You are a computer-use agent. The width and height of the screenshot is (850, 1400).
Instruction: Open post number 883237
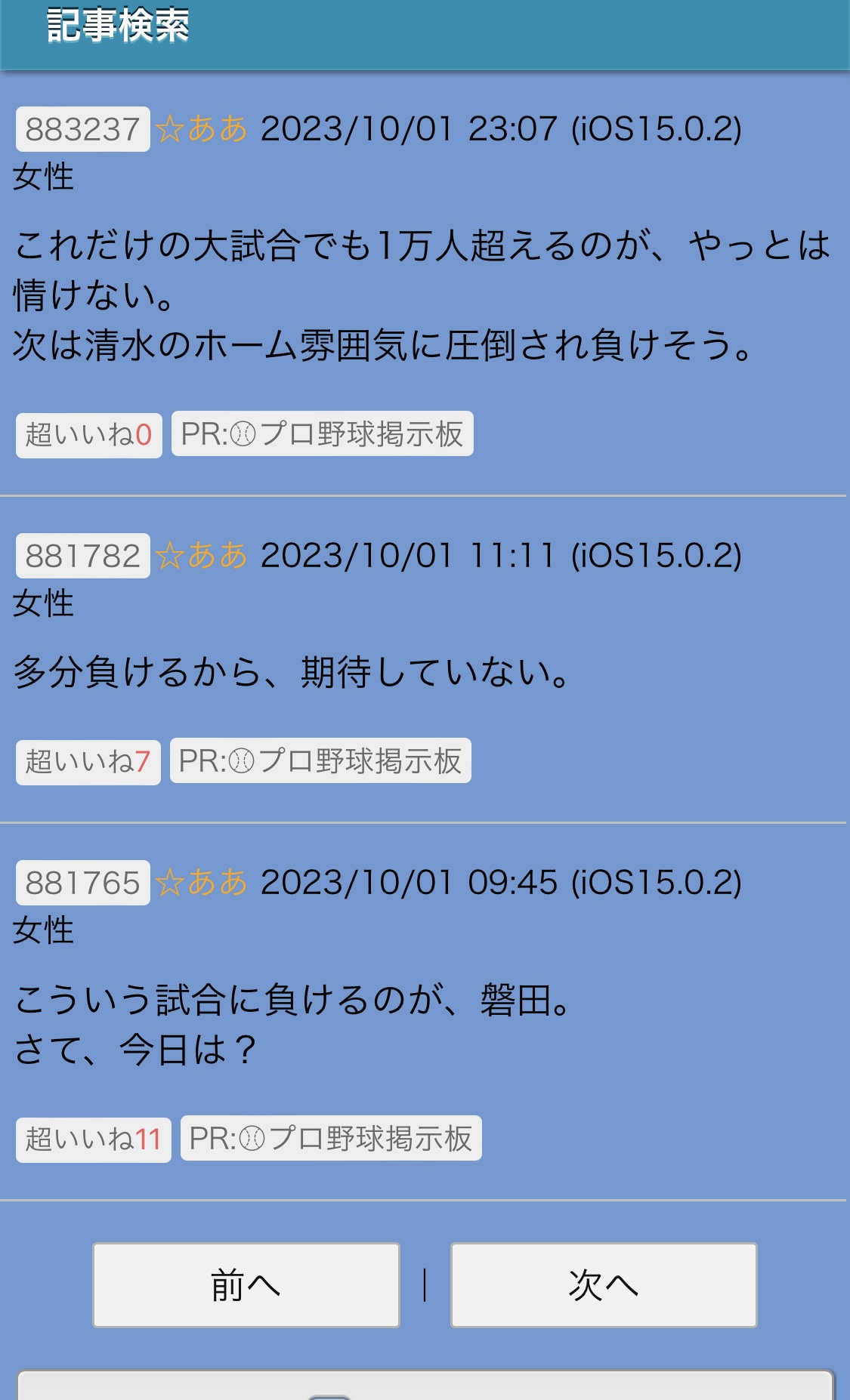(x=83, y=130)
